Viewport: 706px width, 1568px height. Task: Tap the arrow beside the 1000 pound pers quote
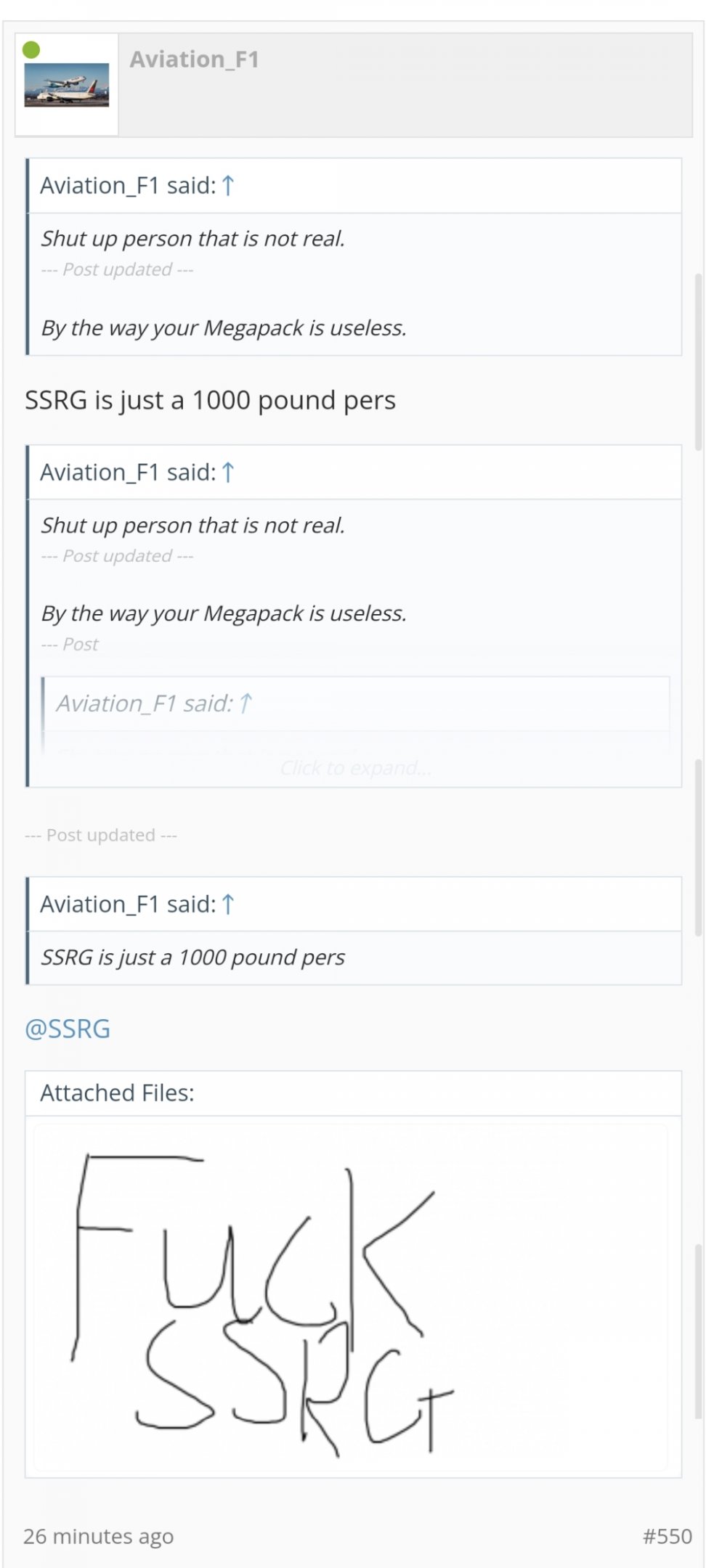click(x=228, y=905)
